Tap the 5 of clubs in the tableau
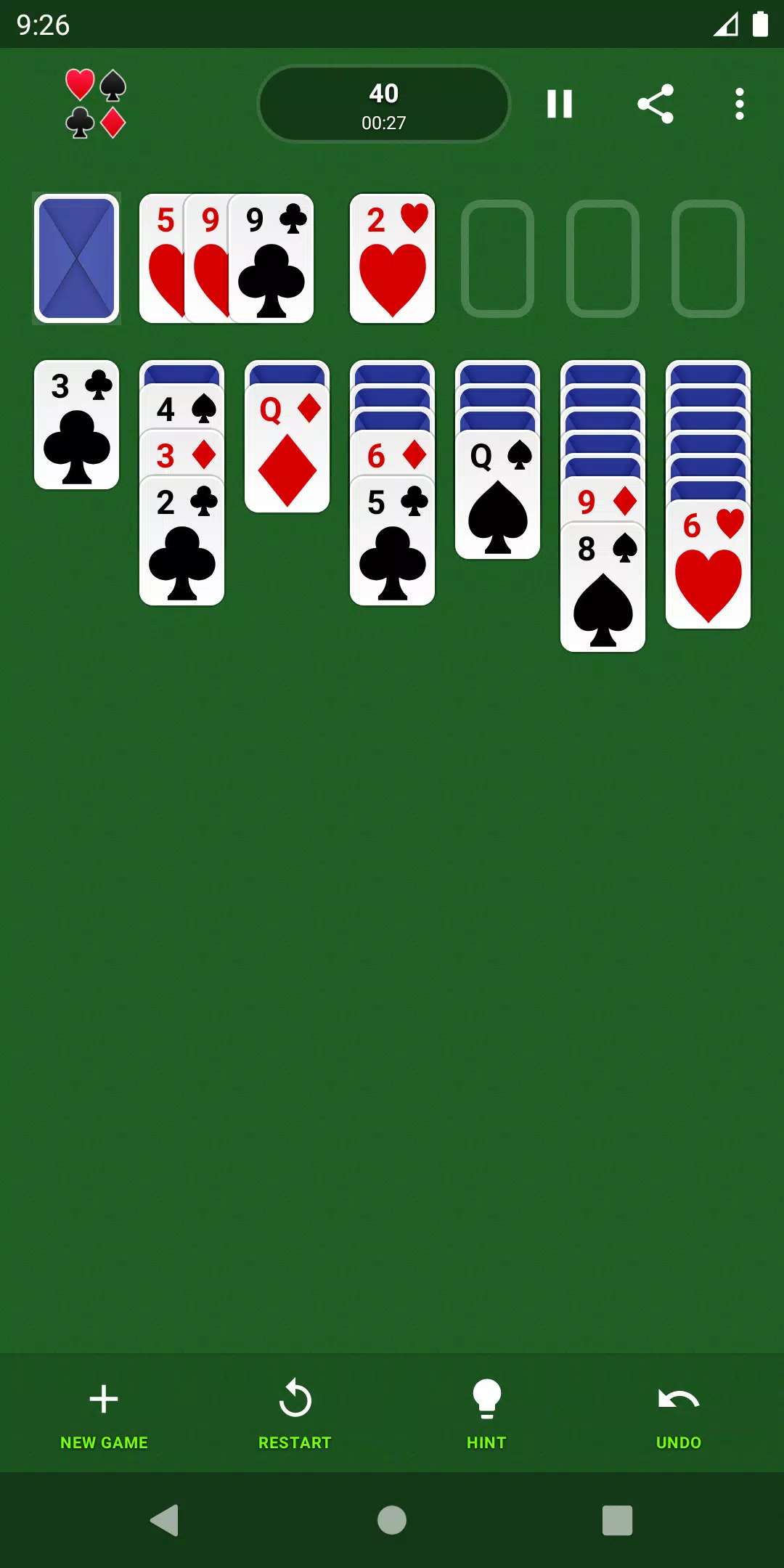The image size is (784, 1568). 392,544
